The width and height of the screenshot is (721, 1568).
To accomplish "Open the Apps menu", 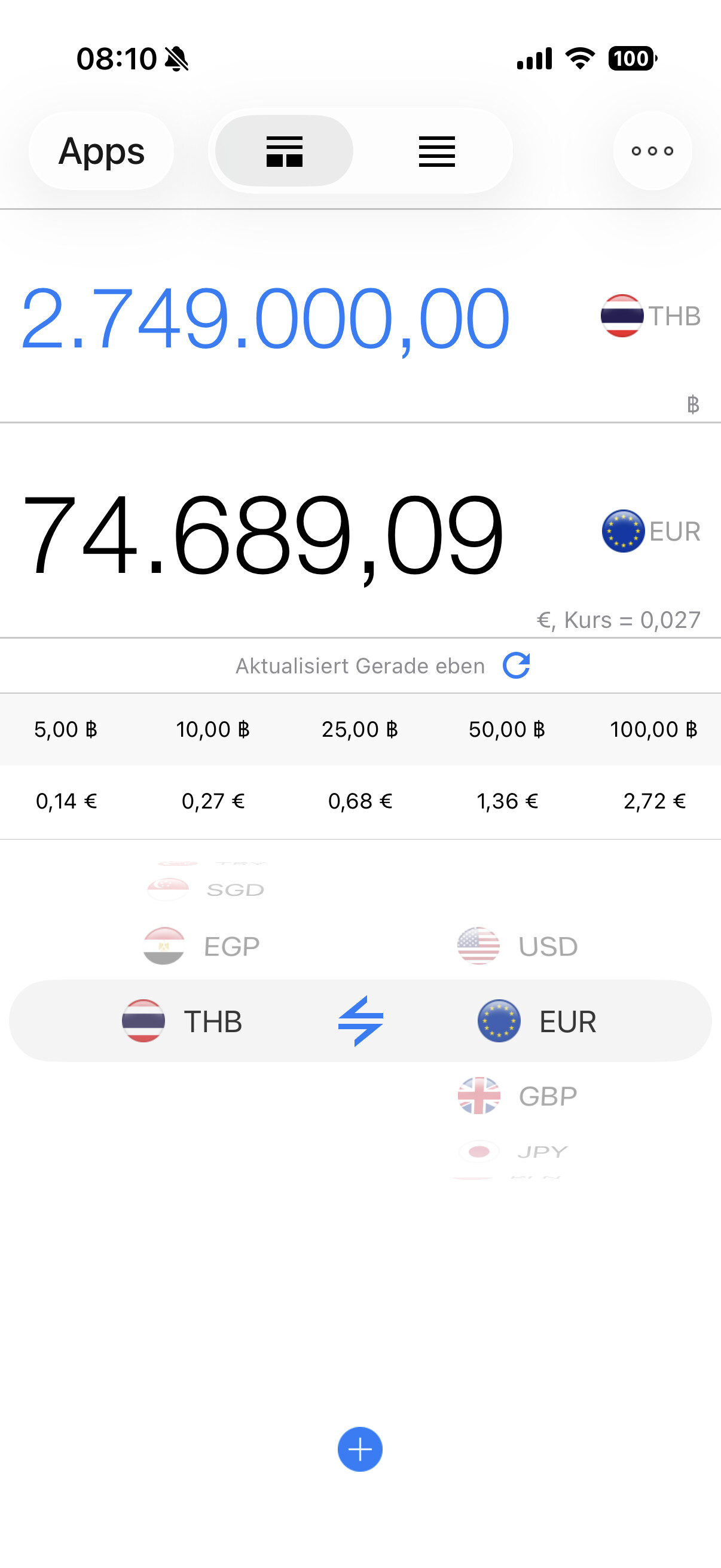I will tap(101, 151).
